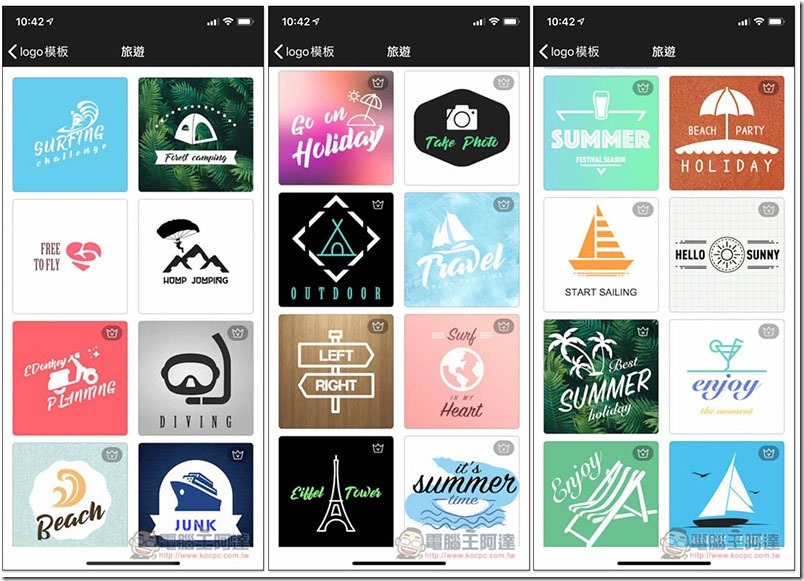Open the Beach Party Holiday template
804x581 pixels.
pyautogui.click(x=727, y=133)
